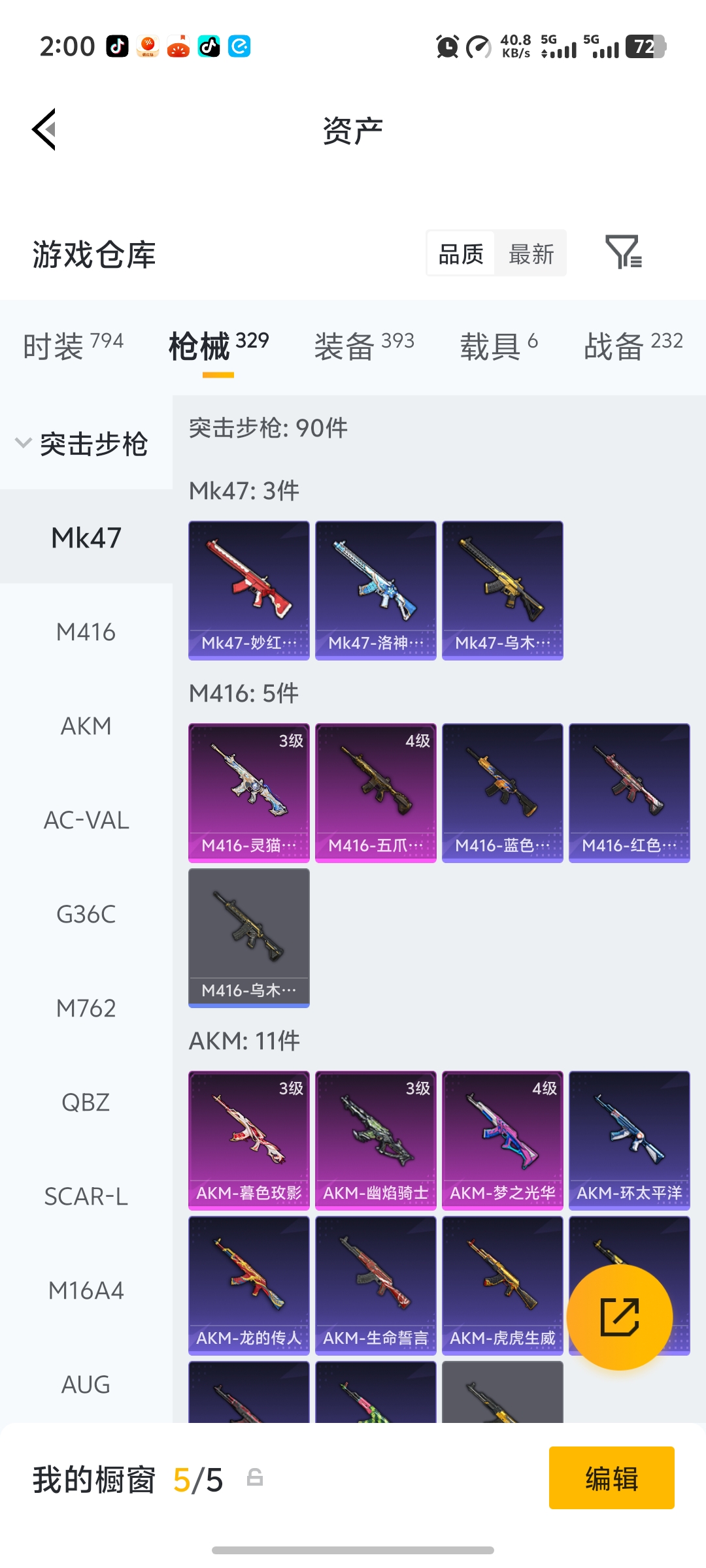Image resolution: width=706 pixels, height=1568 pixels.
Task: Open the filter icon beside 最新
Action: tap(623, 252)
